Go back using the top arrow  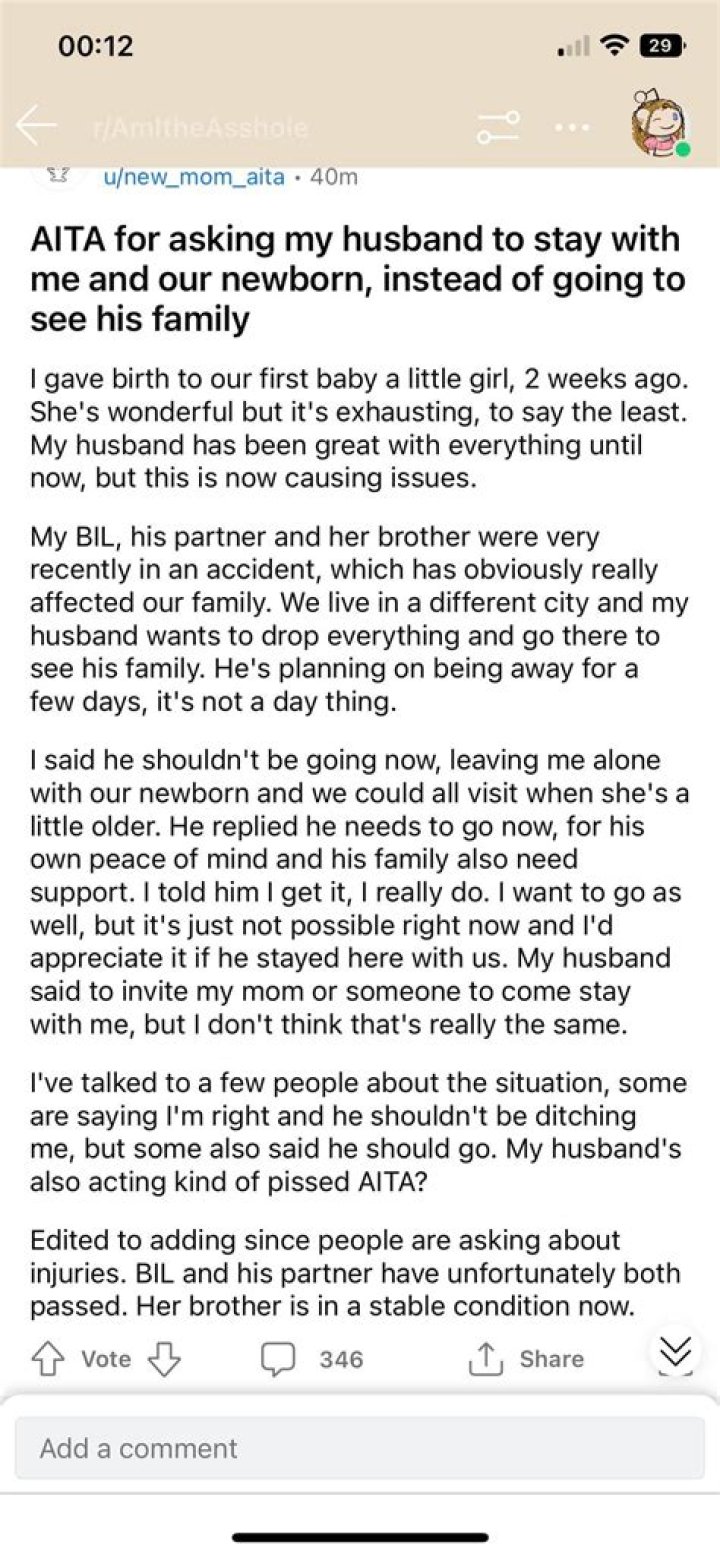click(x=36, y=125)
